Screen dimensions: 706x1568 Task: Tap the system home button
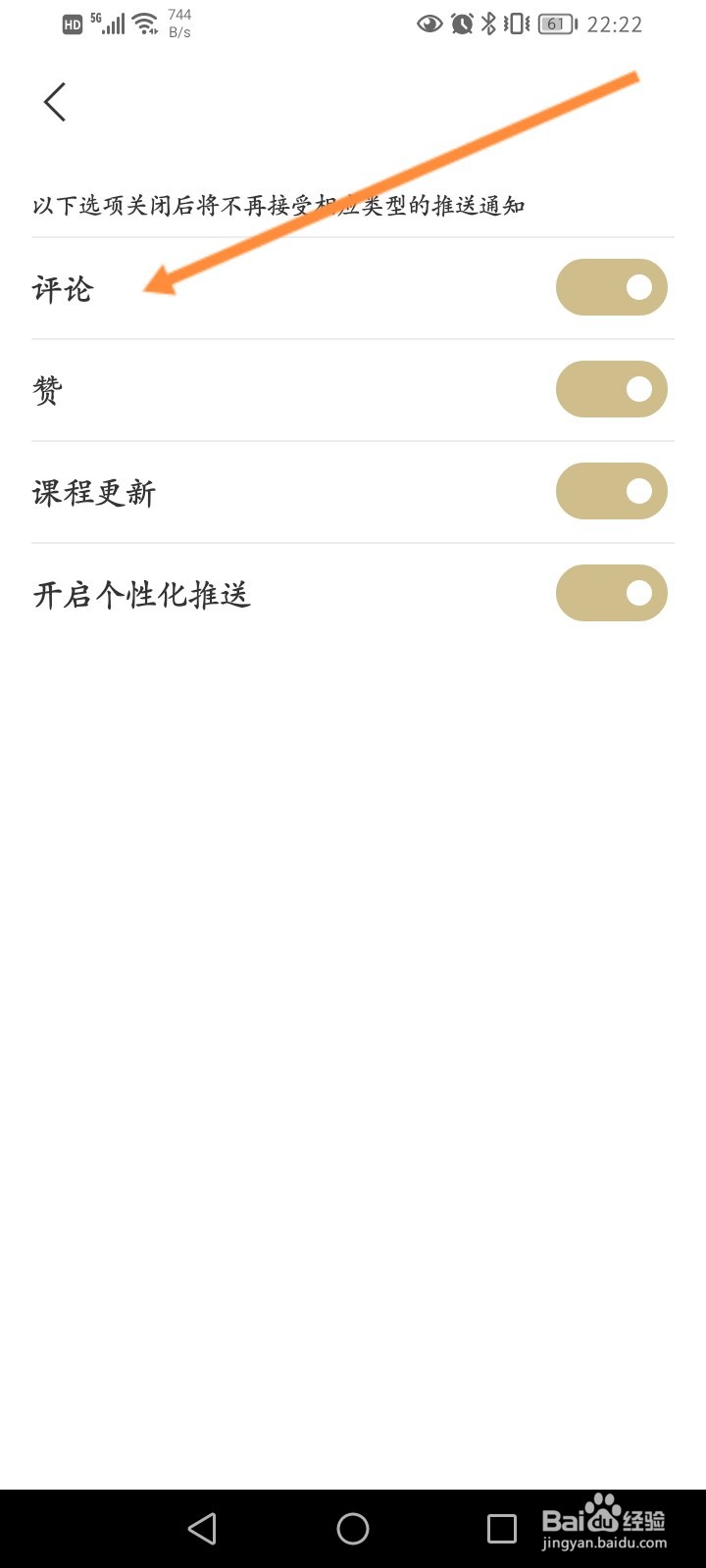click(x=353, y=1529)
